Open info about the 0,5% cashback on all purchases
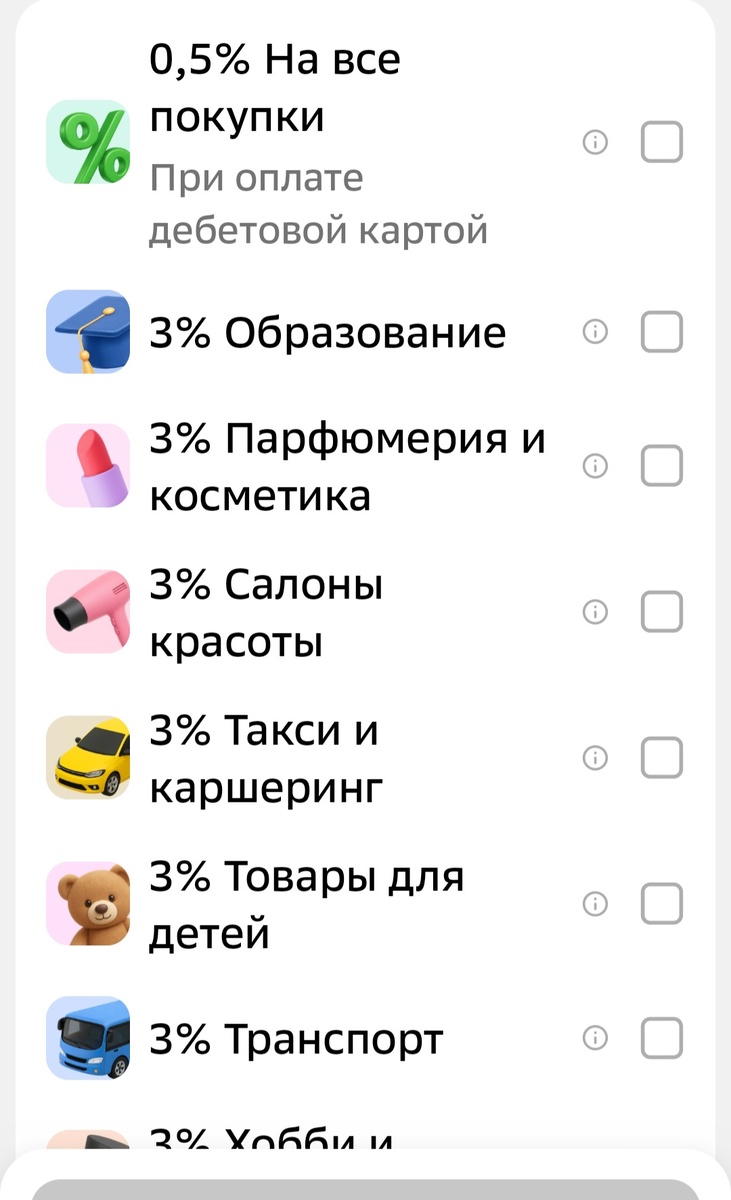This screenshot has width=731, height=1200. 594,142
